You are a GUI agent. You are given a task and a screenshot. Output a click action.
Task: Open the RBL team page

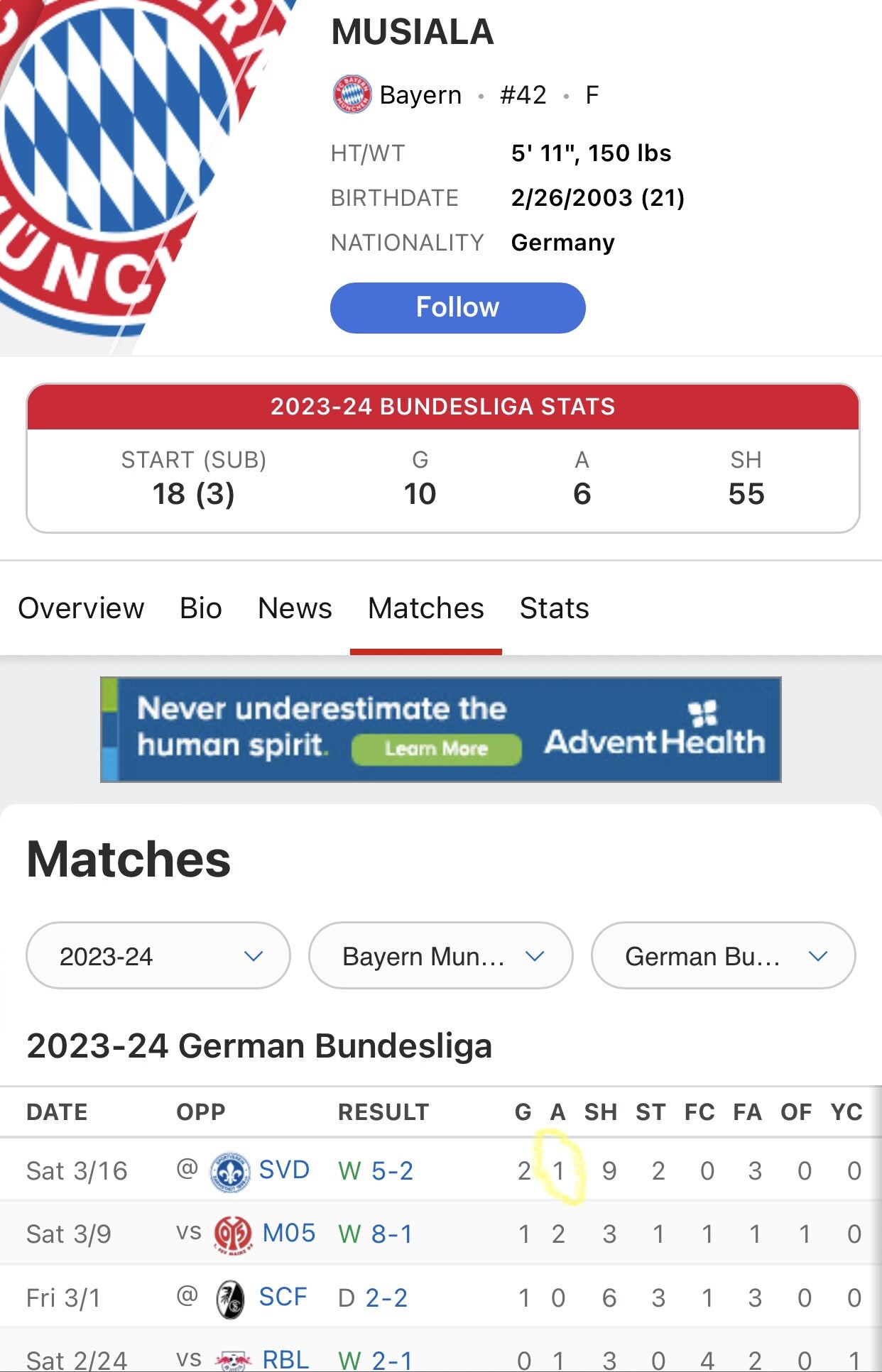(x=285, y=1359)
